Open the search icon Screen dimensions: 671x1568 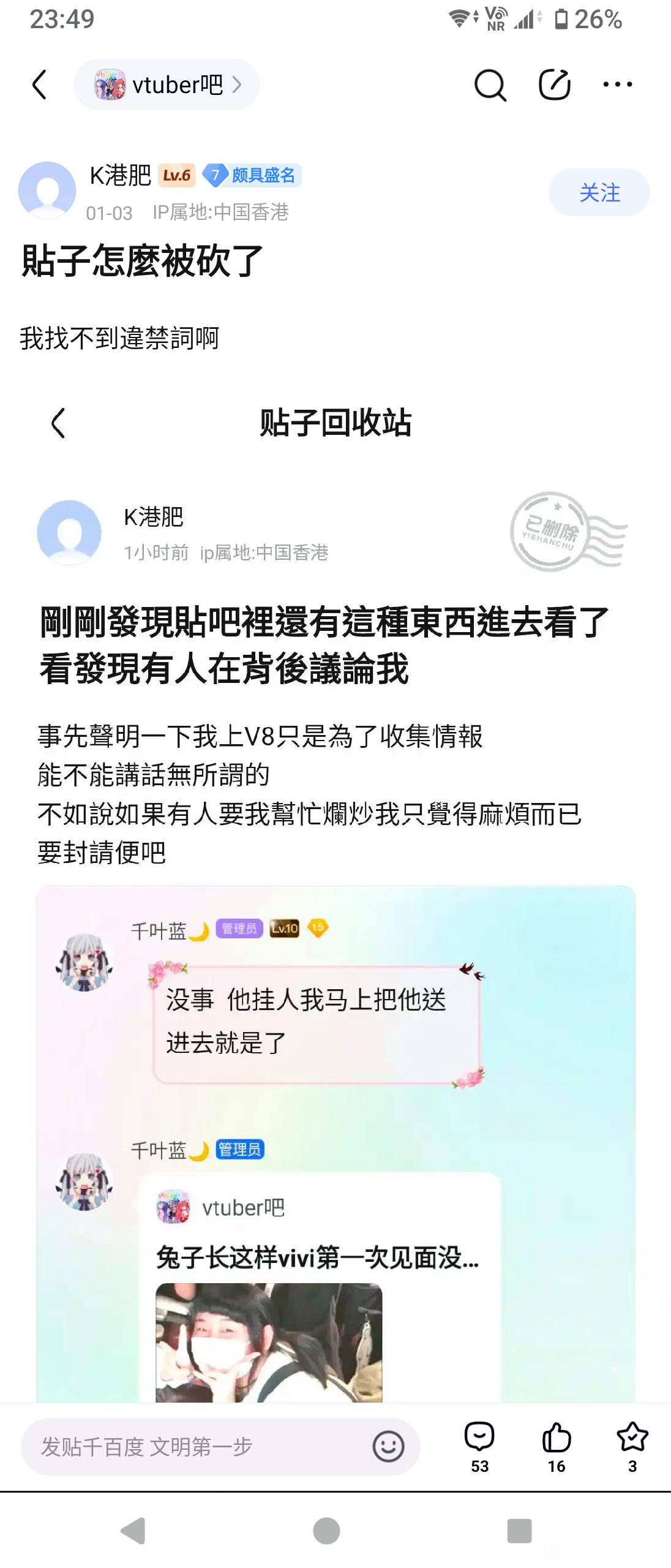pos(490,85)
